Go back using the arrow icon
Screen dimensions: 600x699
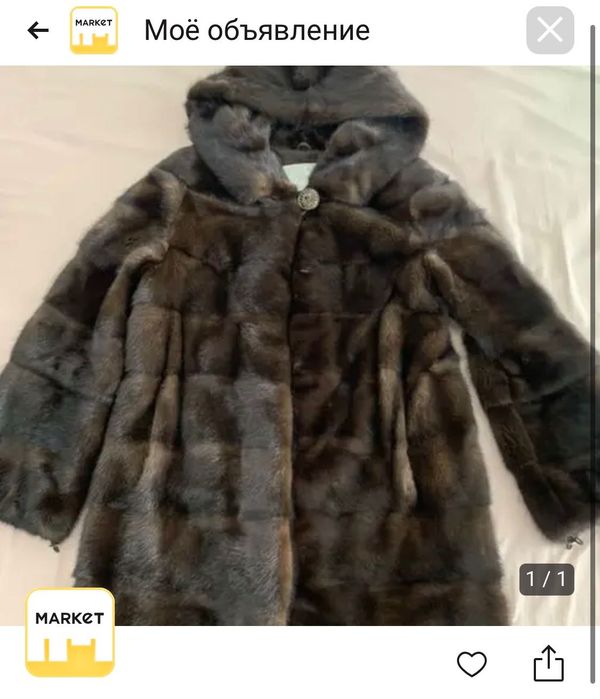pos(38,30)
